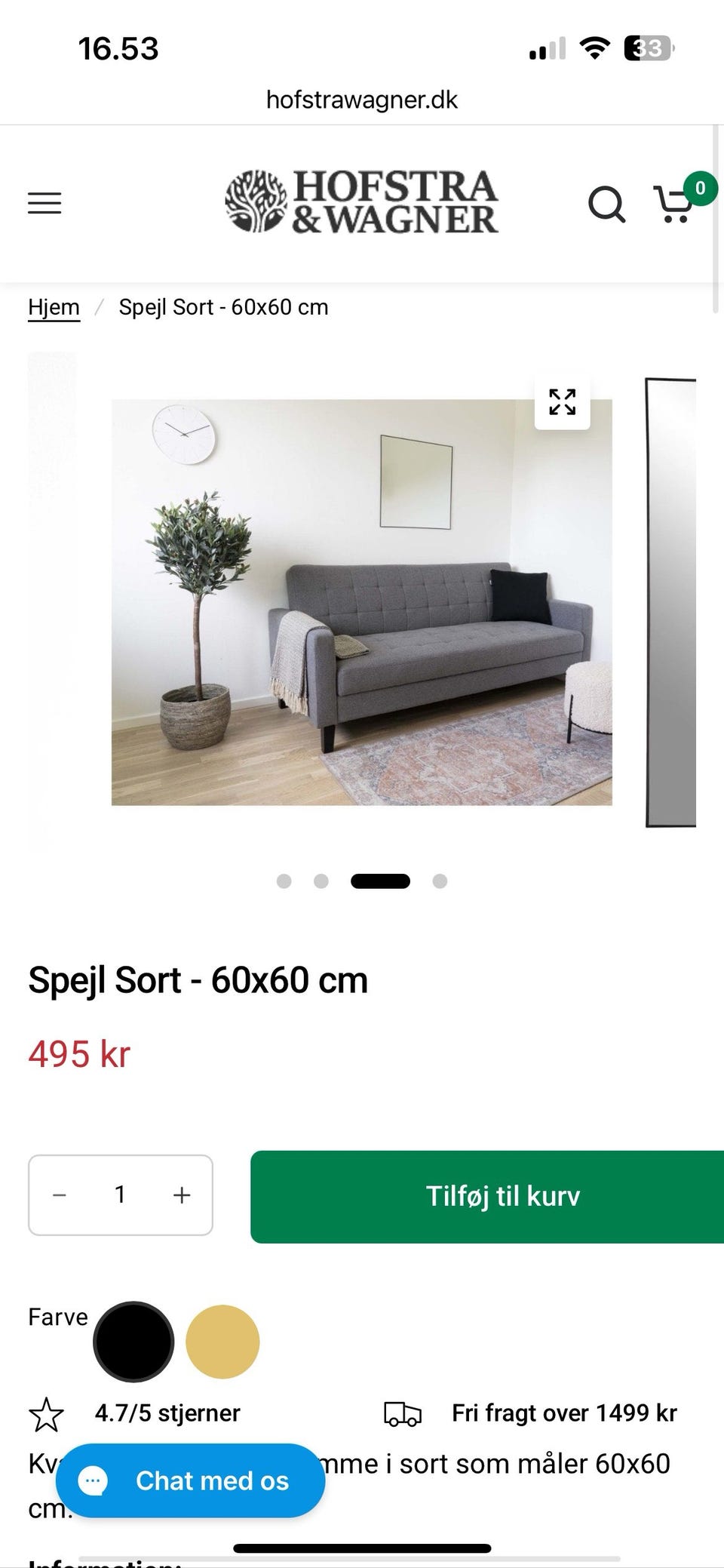This screenshot has width=724, height=1568.
Task: Open the cart badge showing 0
Action: pyautogui.click(x=700, y=189)
